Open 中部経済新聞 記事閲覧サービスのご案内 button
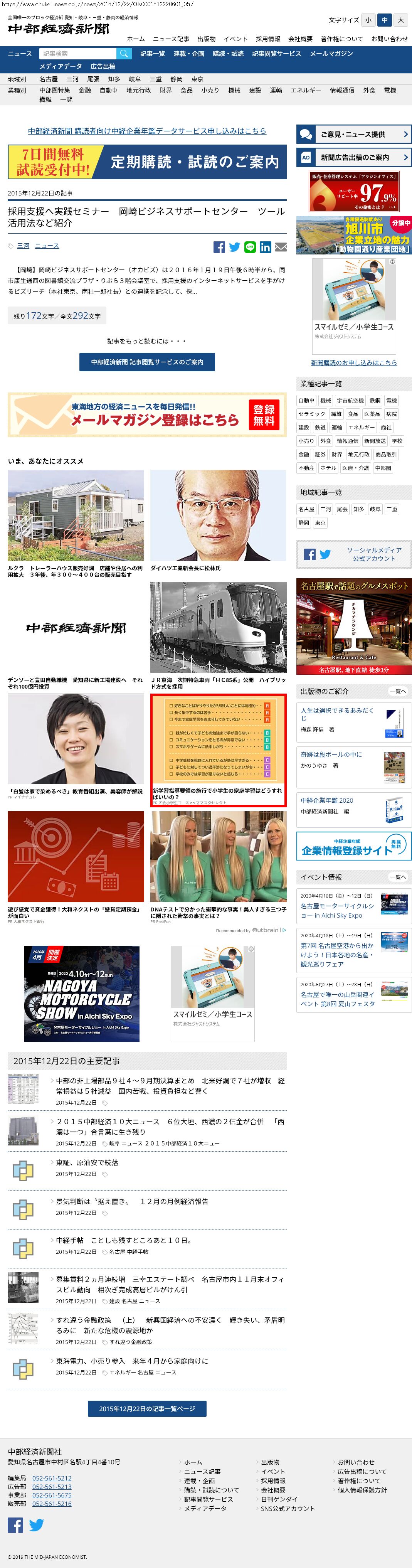 147,362
